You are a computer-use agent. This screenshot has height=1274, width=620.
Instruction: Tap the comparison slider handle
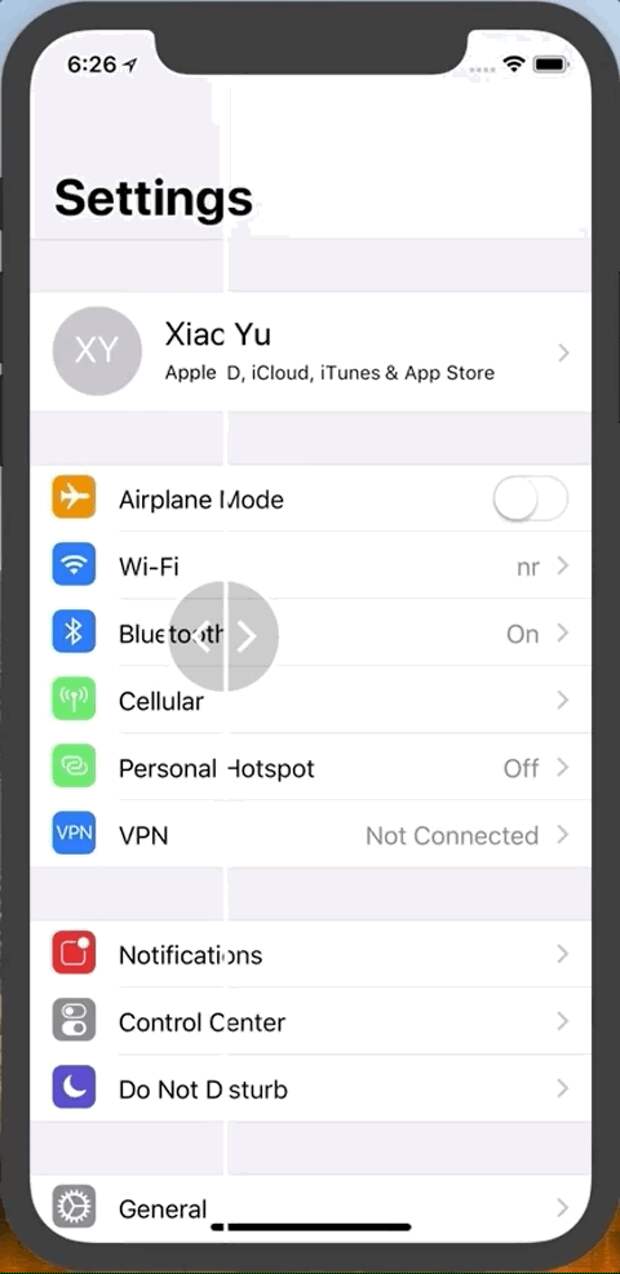tap(224, 636)
